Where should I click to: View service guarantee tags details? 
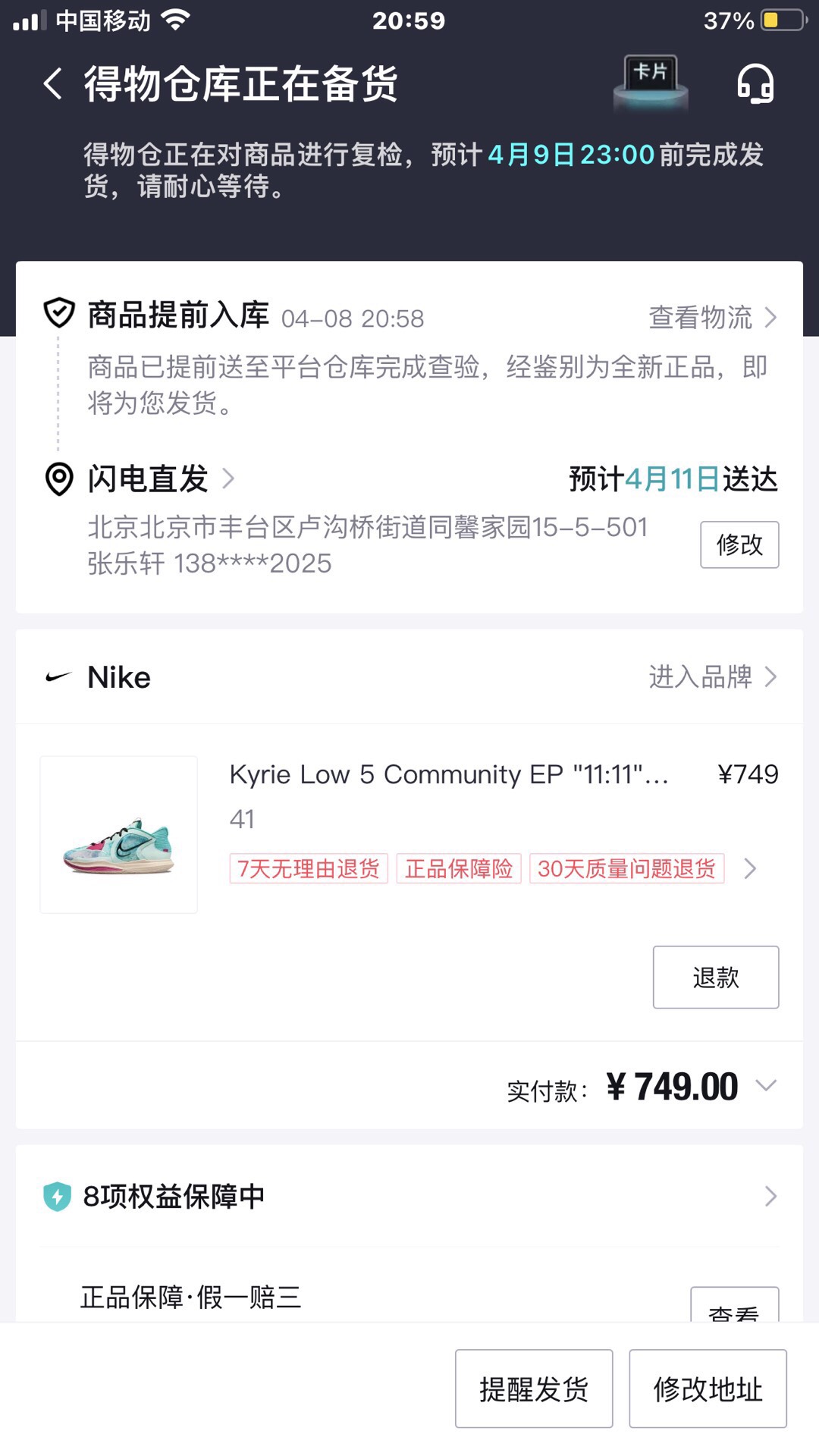[749, 869]
